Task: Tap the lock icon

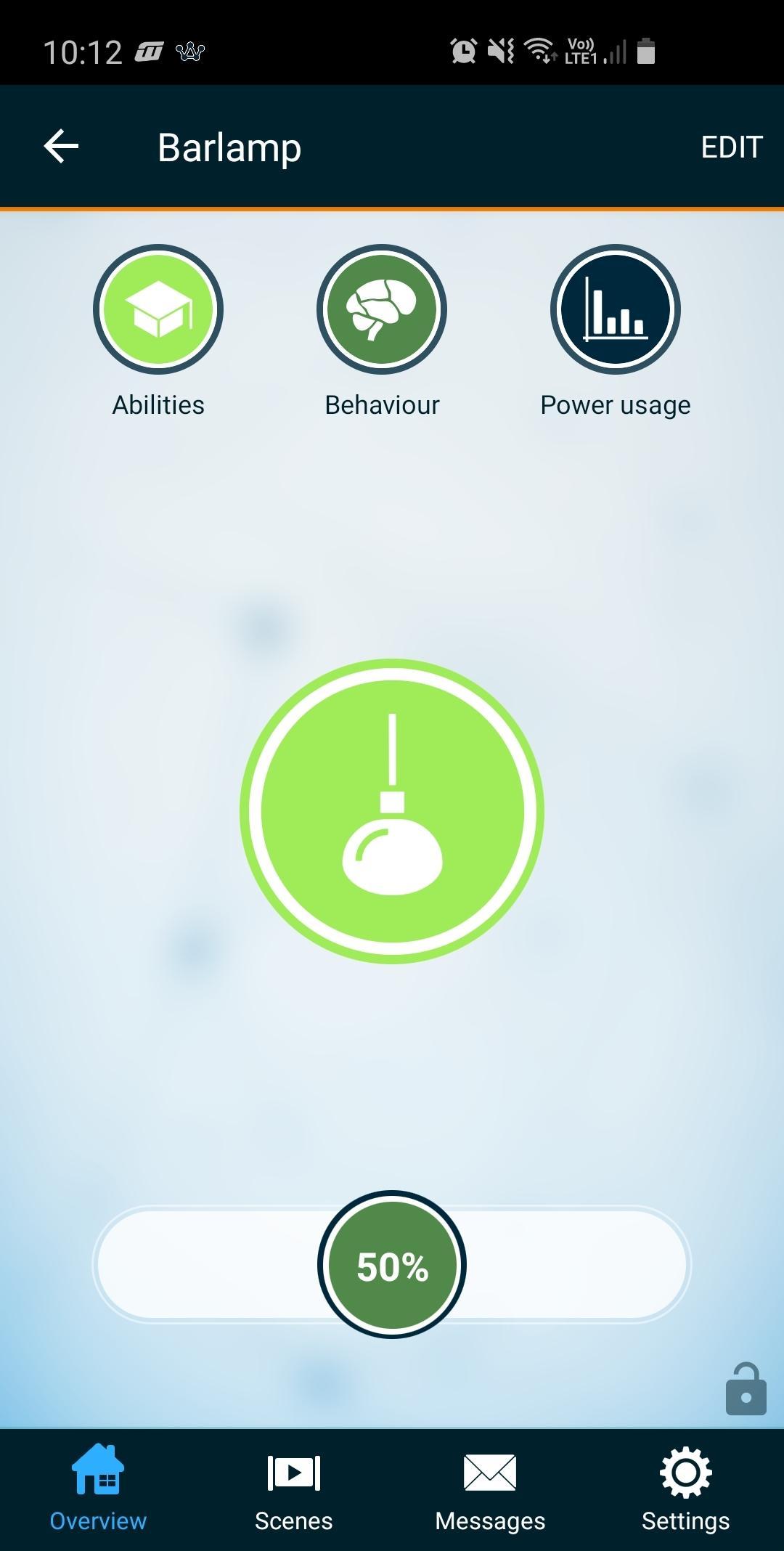Action: [746, 1389]
